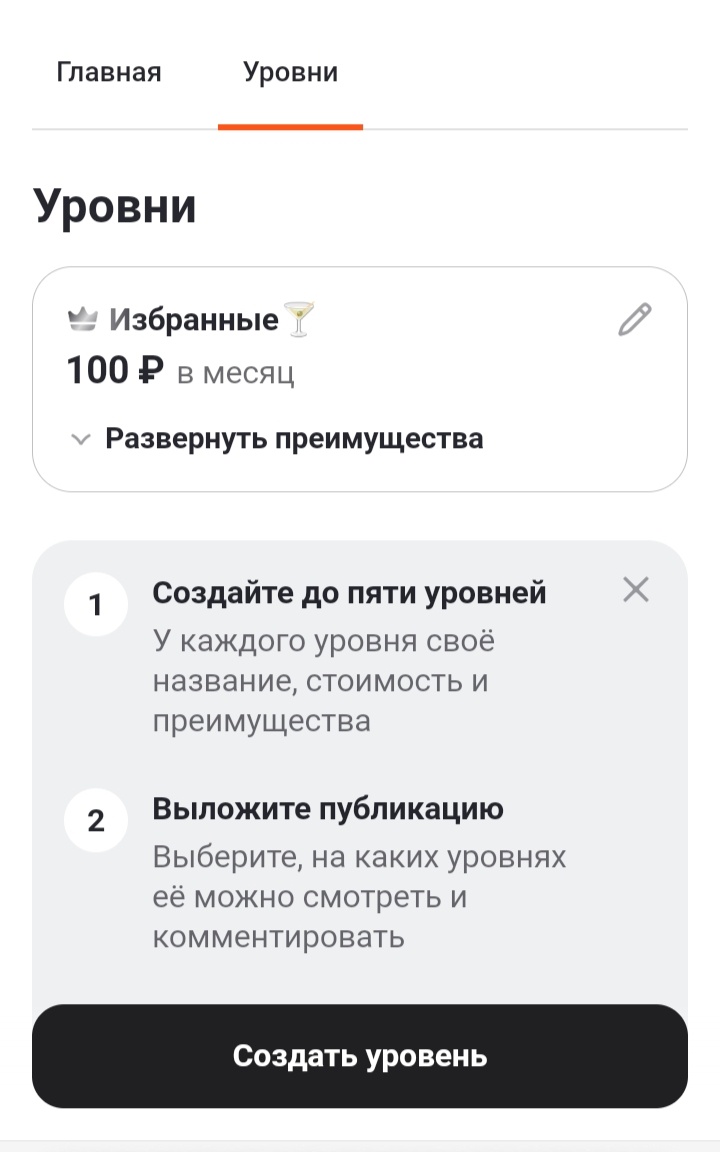Click the chevron beside Развернуть преимущества
Screen dimensions: 720x1152
pos(79,438)
